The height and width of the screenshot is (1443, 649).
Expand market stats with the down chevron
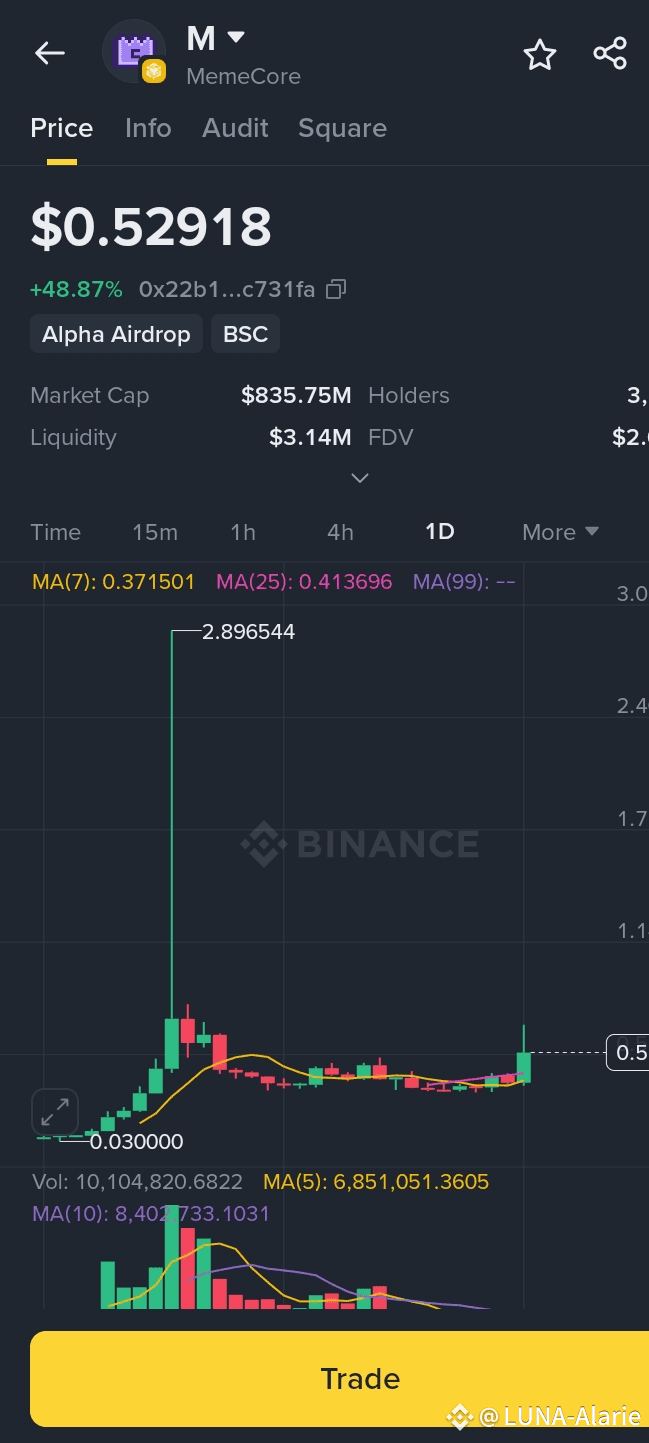point(360,478)
